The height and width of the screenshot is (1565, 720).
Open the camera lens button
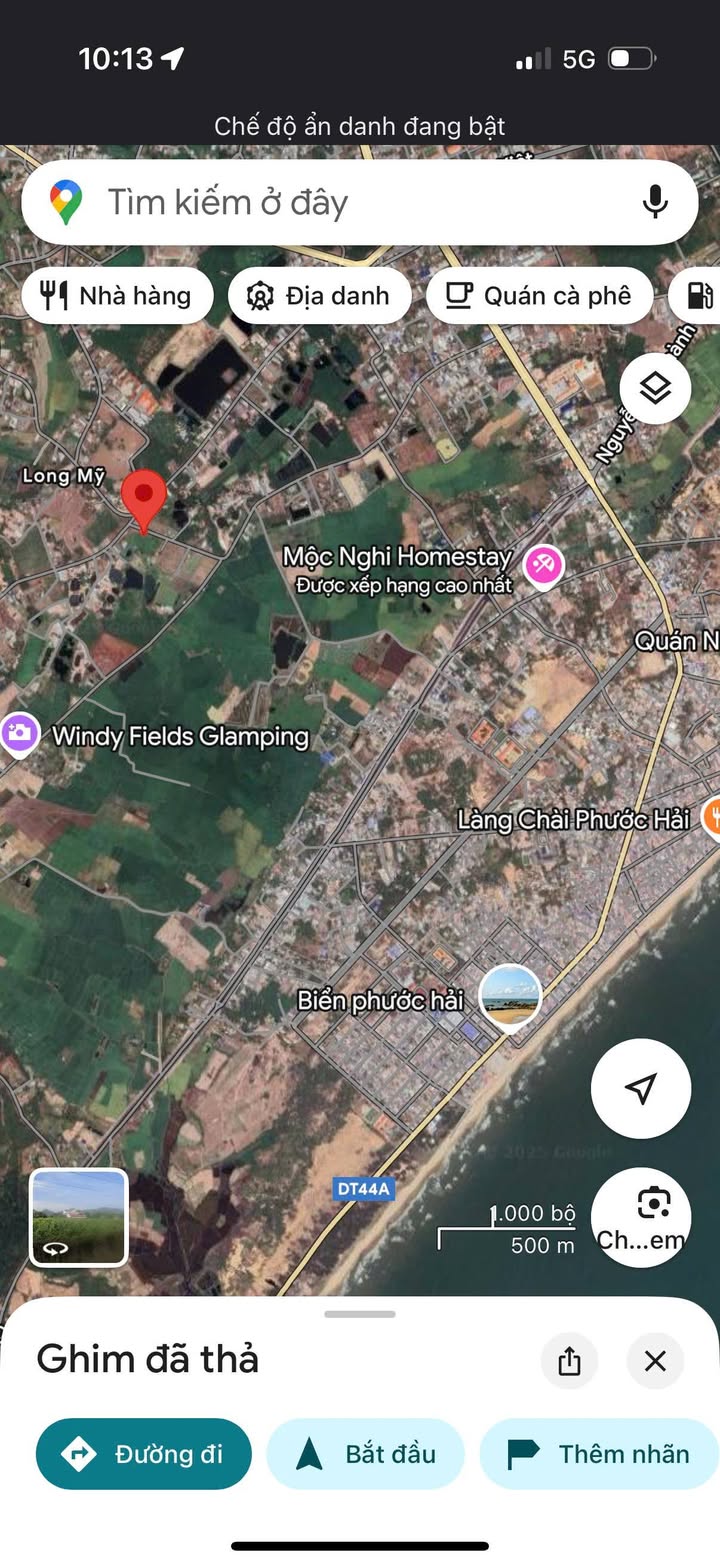[642, 1217]
